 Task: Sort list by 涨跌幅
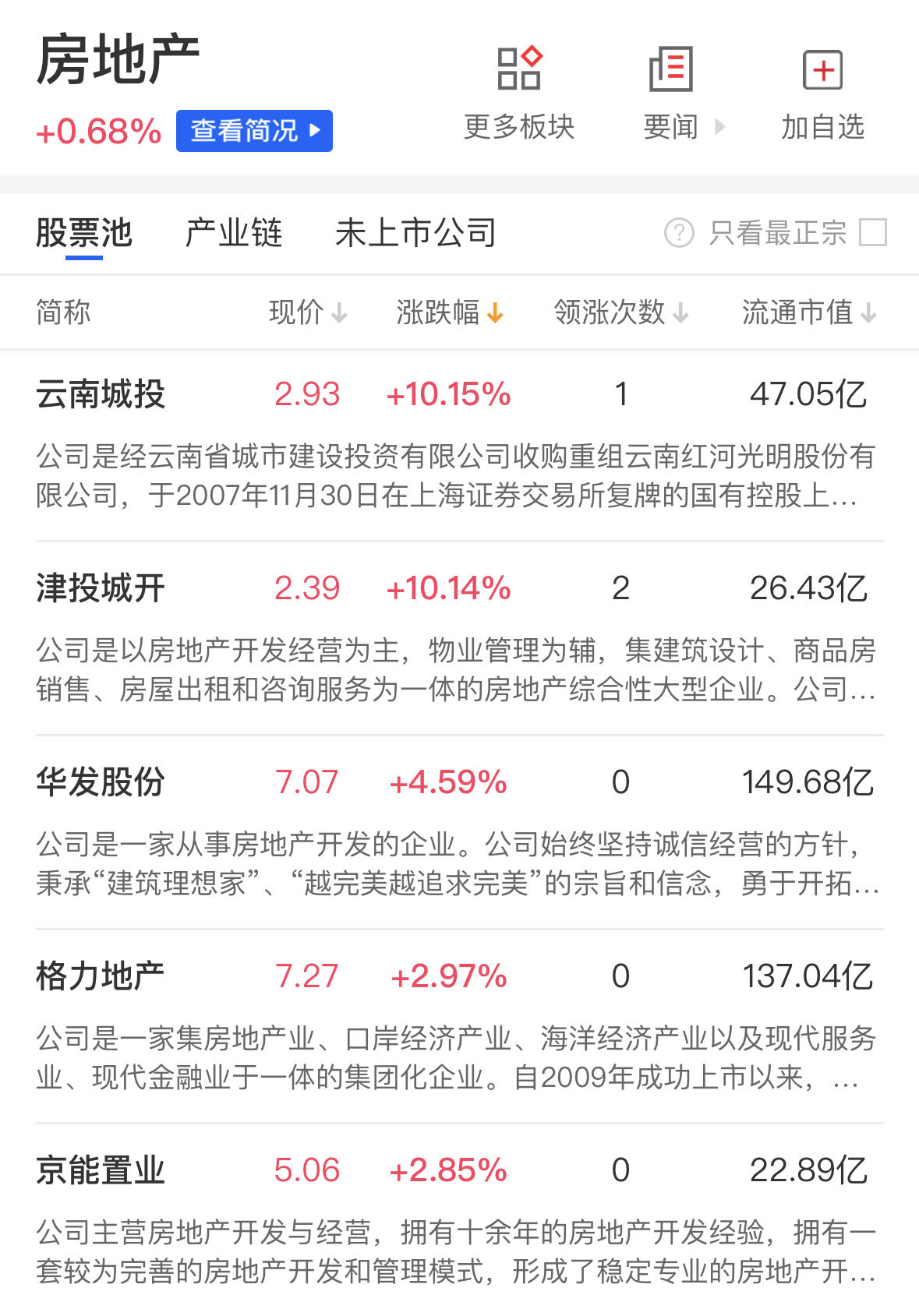pyautogui.click(x=449, y=312)
